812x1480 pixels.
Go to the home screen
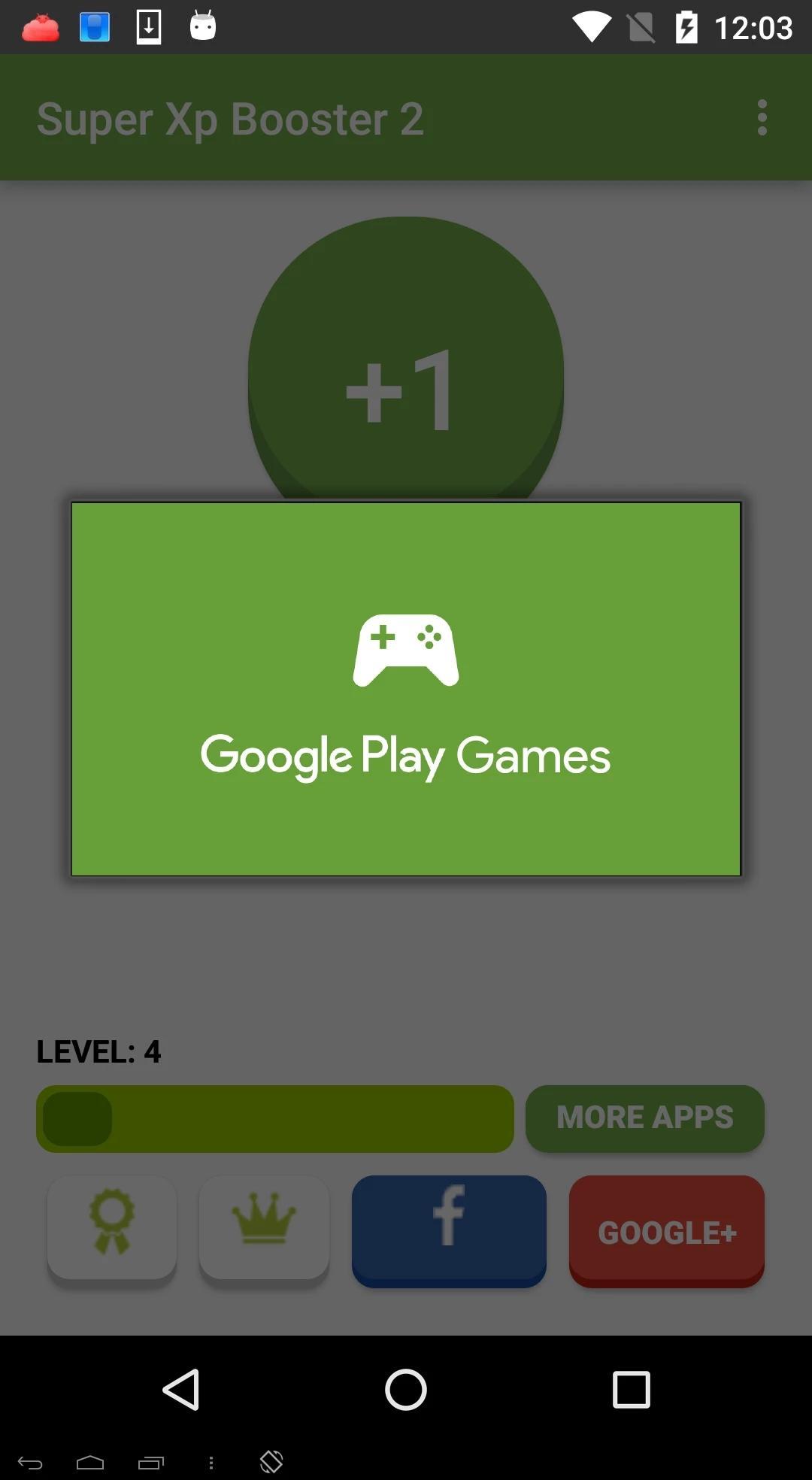coord(405,1389)
